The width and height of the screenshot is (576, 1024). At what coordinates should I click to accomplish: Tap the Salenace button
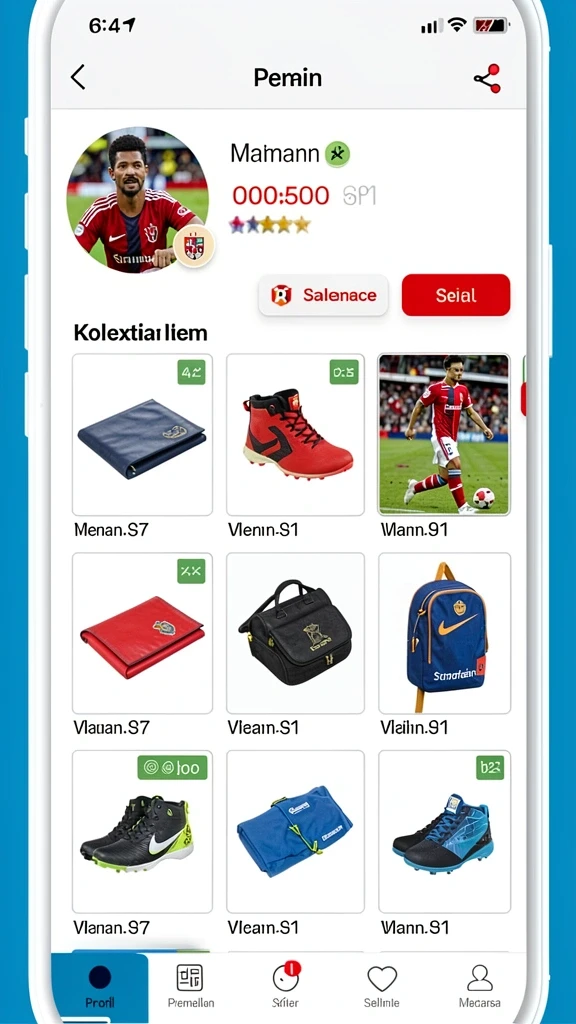(323, 295)
